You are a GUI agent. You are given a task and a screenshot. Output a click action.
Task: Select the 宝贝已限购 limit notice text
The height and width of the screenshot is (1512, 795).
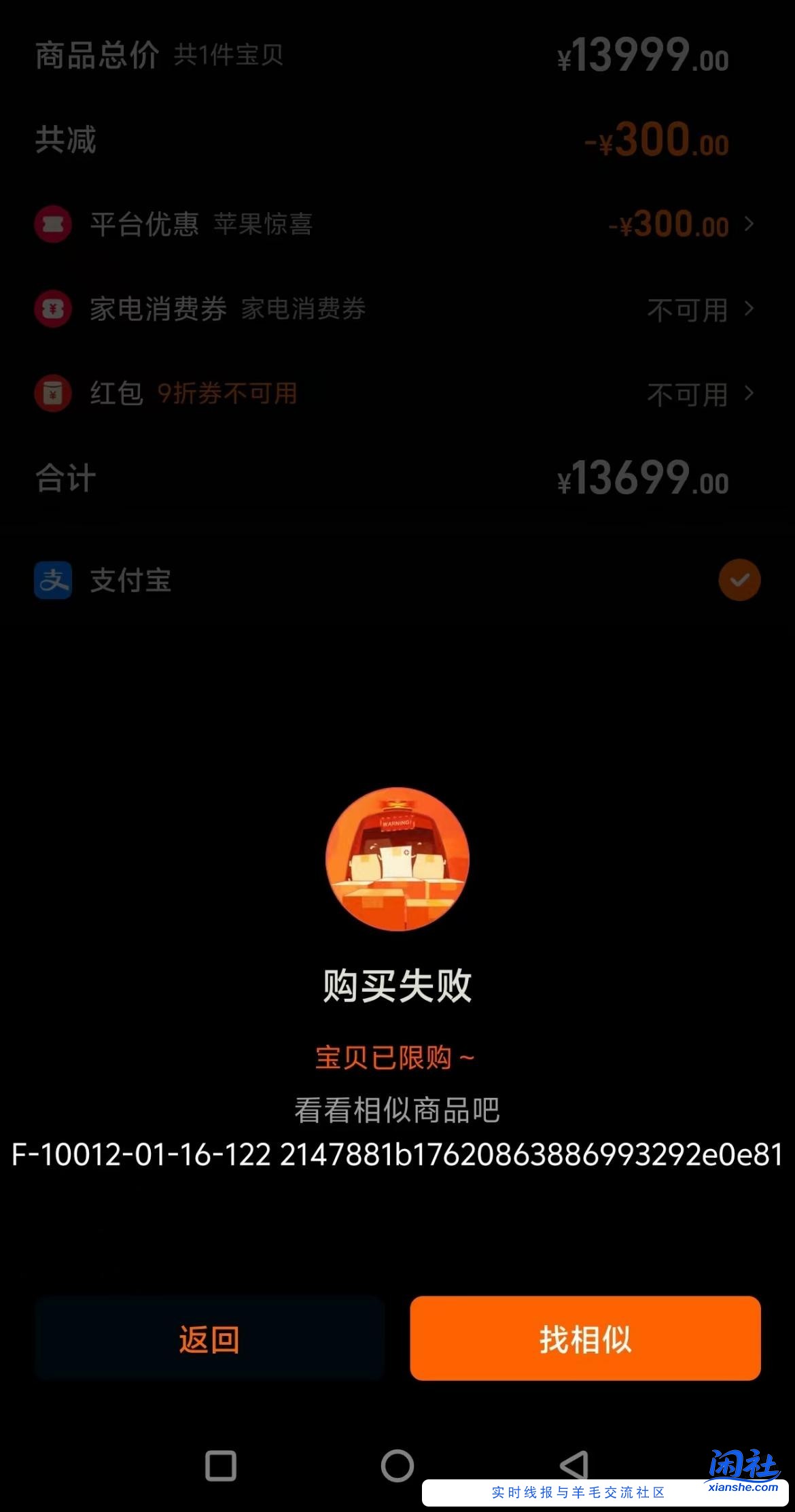(397, 1056)
